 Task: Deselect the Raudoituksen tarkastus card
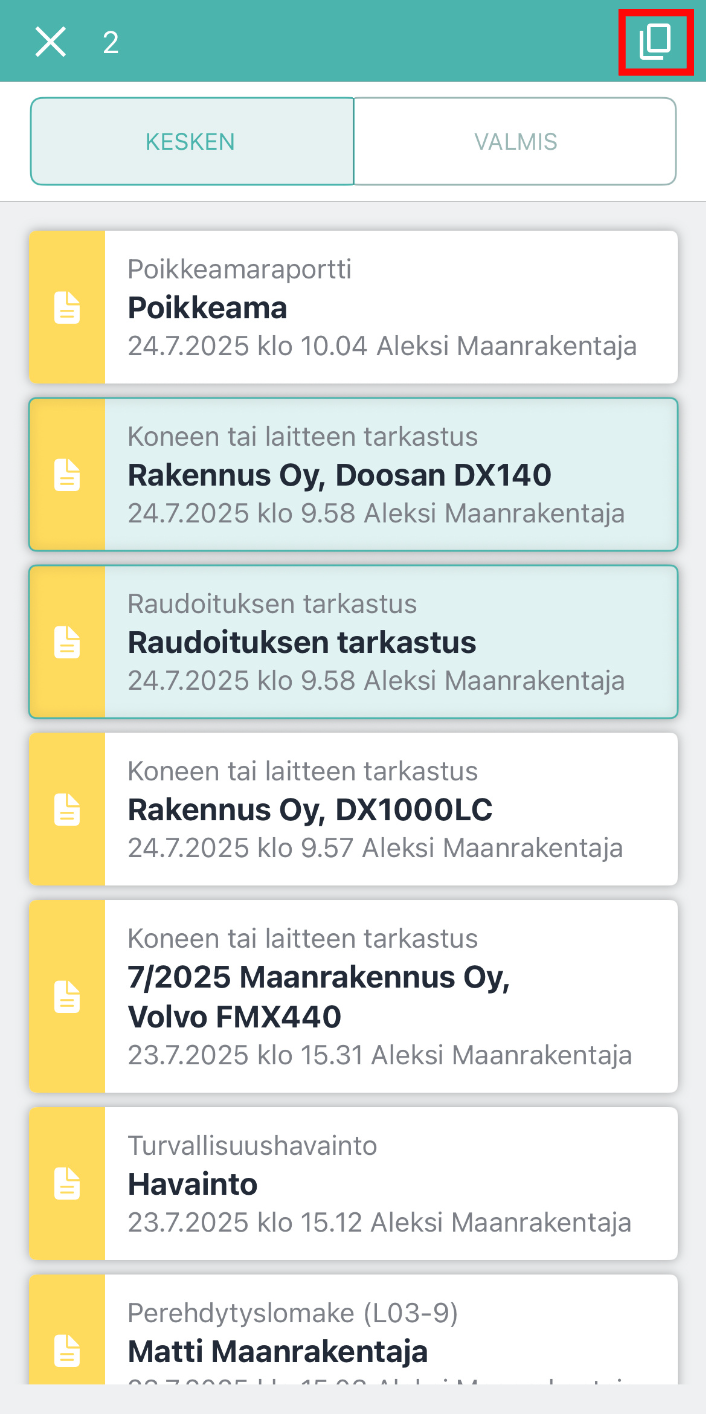point(353,641)
